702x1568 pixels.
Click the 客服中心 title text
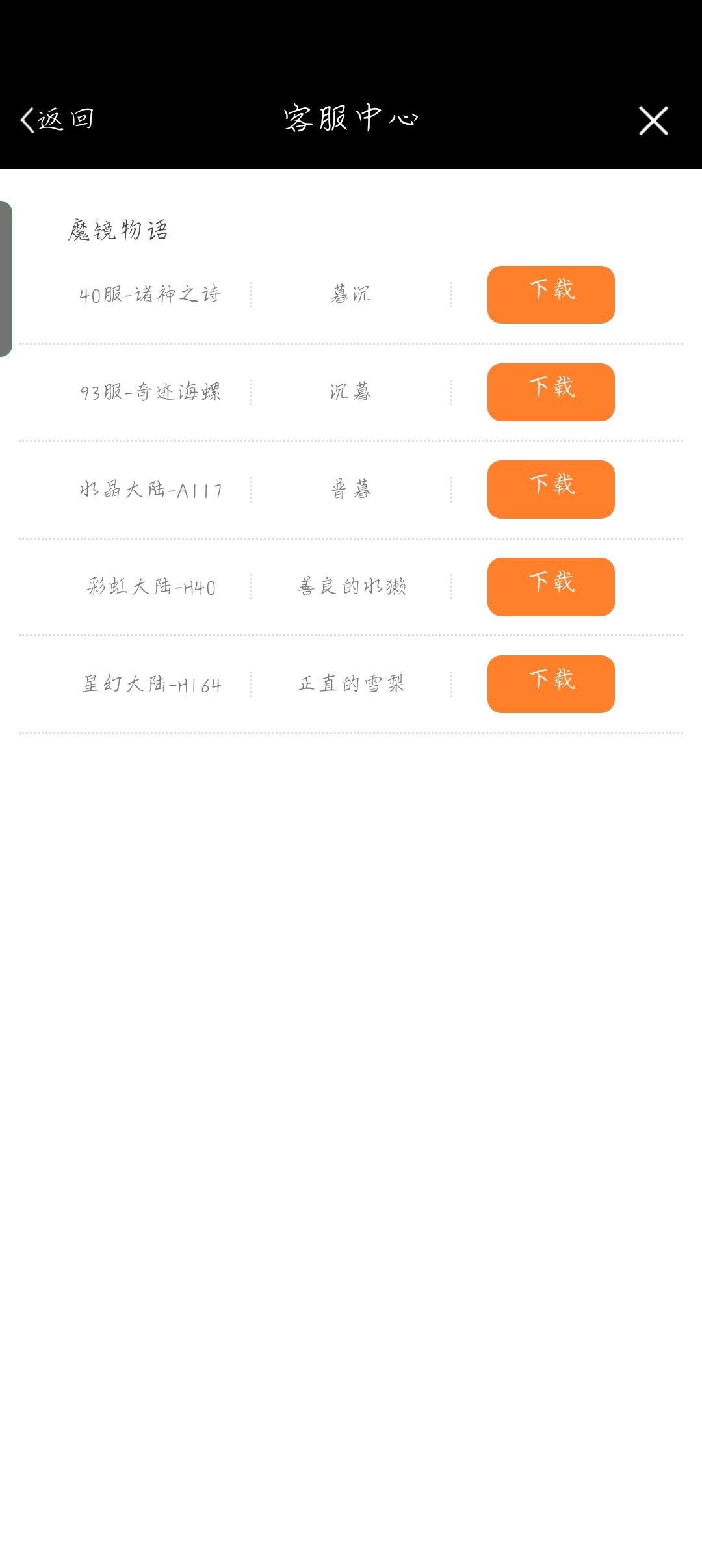tap(351, 117)
